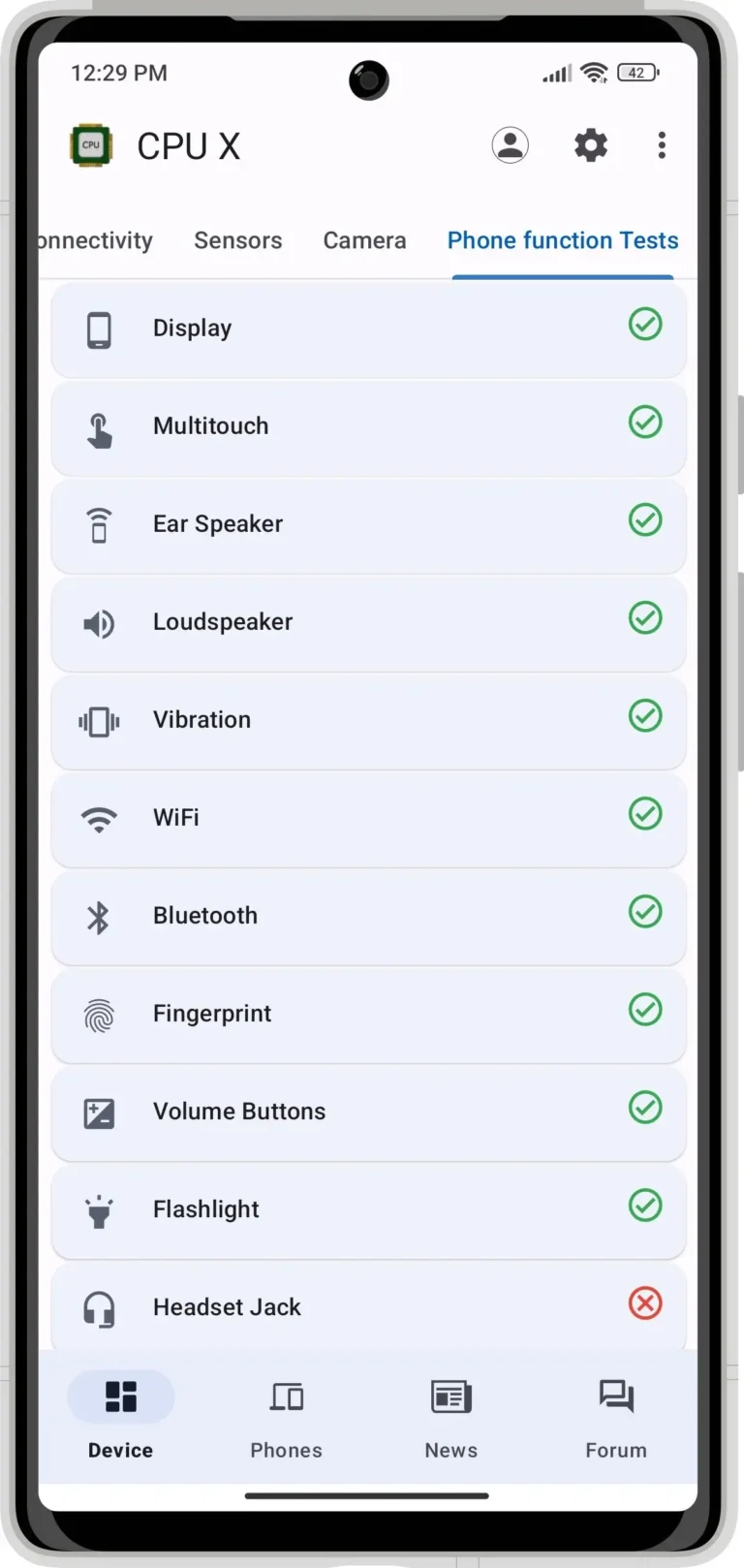Open the Phones section in bottom bar
The width and height of the screenshot is (744, 1568).
point(286,1418)
